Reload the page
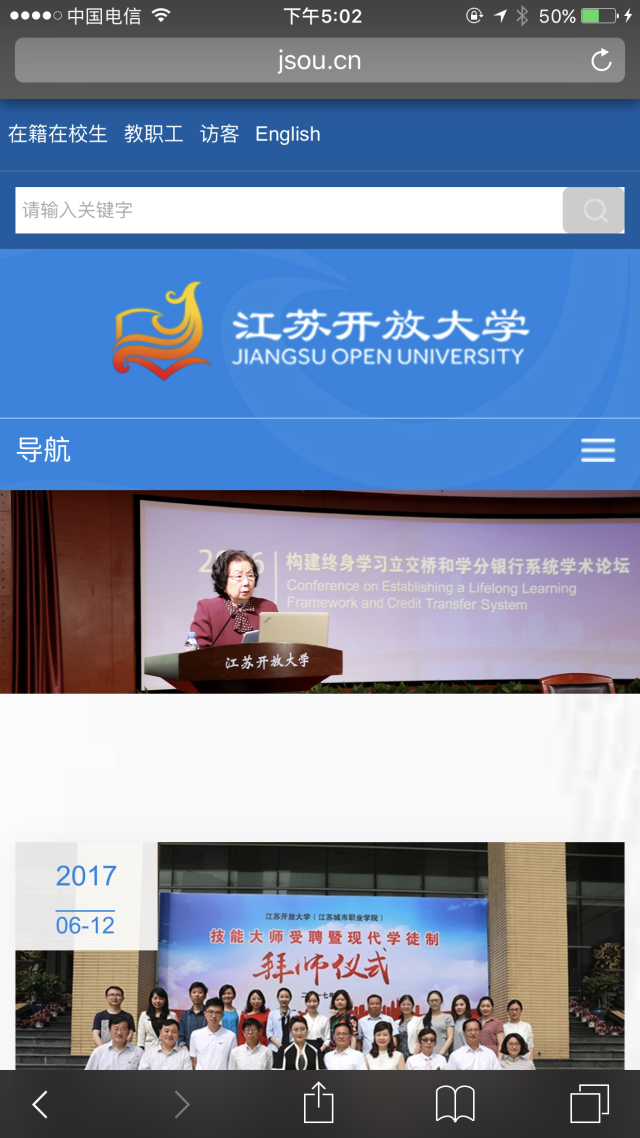Viewport: 640px width, 1138px height. click(601, 61)
